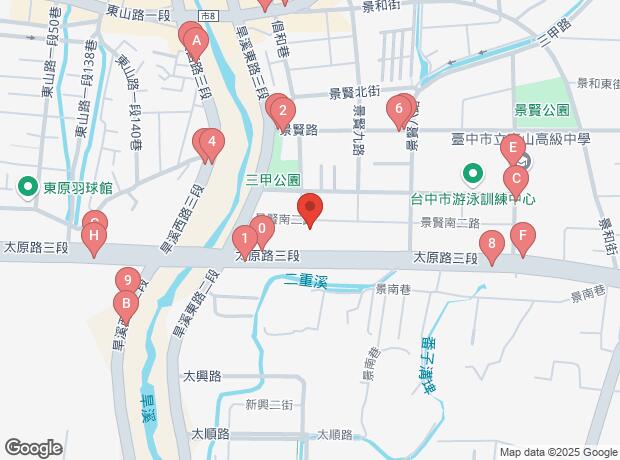Tap map marker E
Viewport: 620px width, 460px height.
pos(513,150)
